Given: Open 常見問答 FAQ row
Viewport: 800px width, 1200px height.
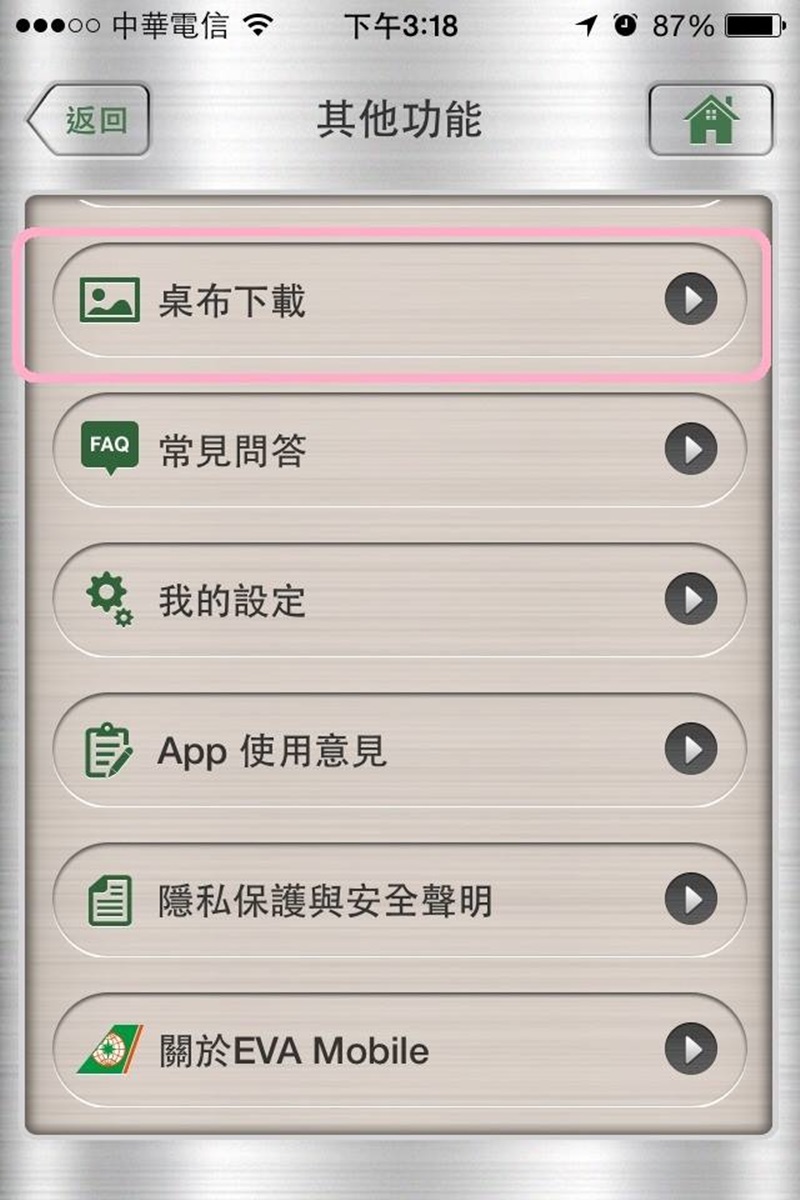Looking at the screenshot, I should click(x=398, y=450).
